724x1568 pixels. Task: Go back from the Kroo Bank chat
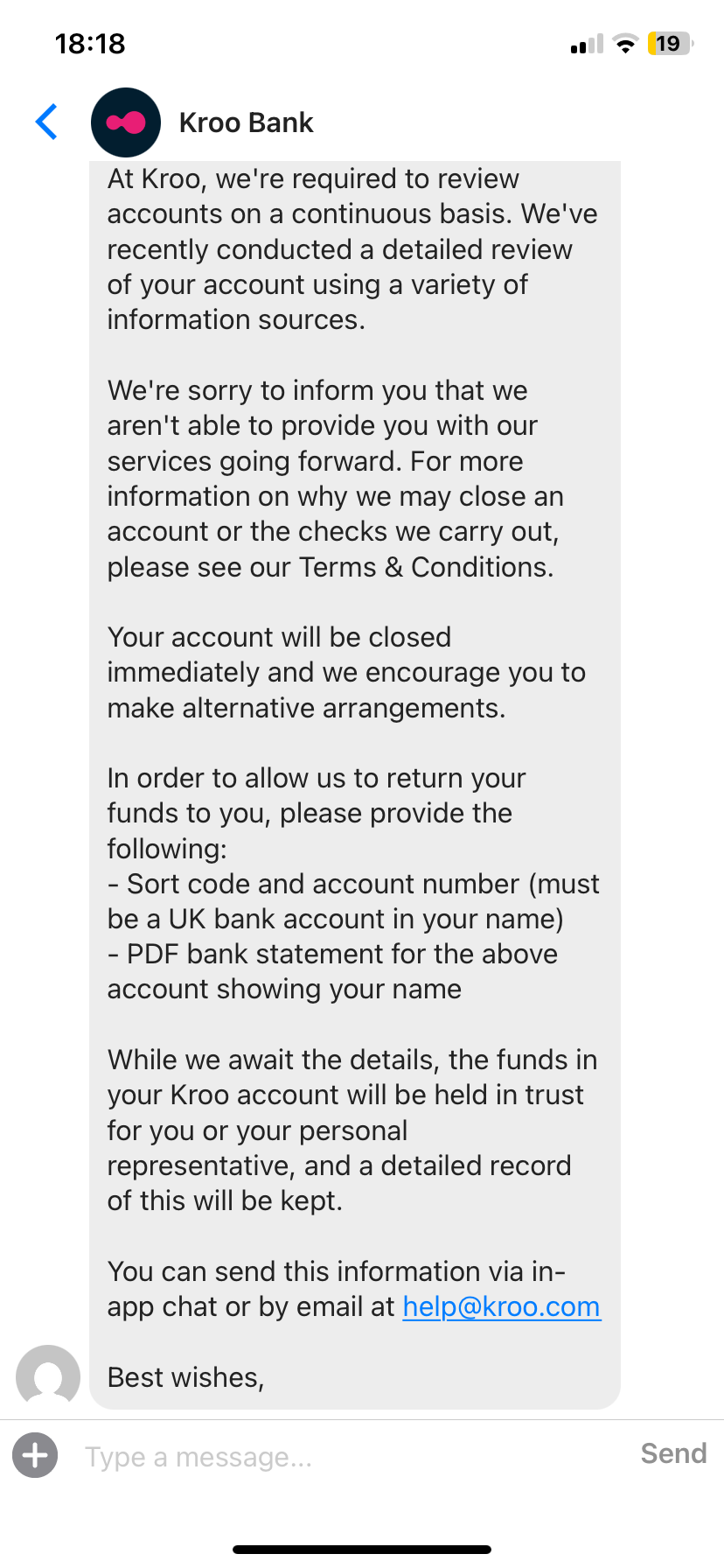point(47,122)
